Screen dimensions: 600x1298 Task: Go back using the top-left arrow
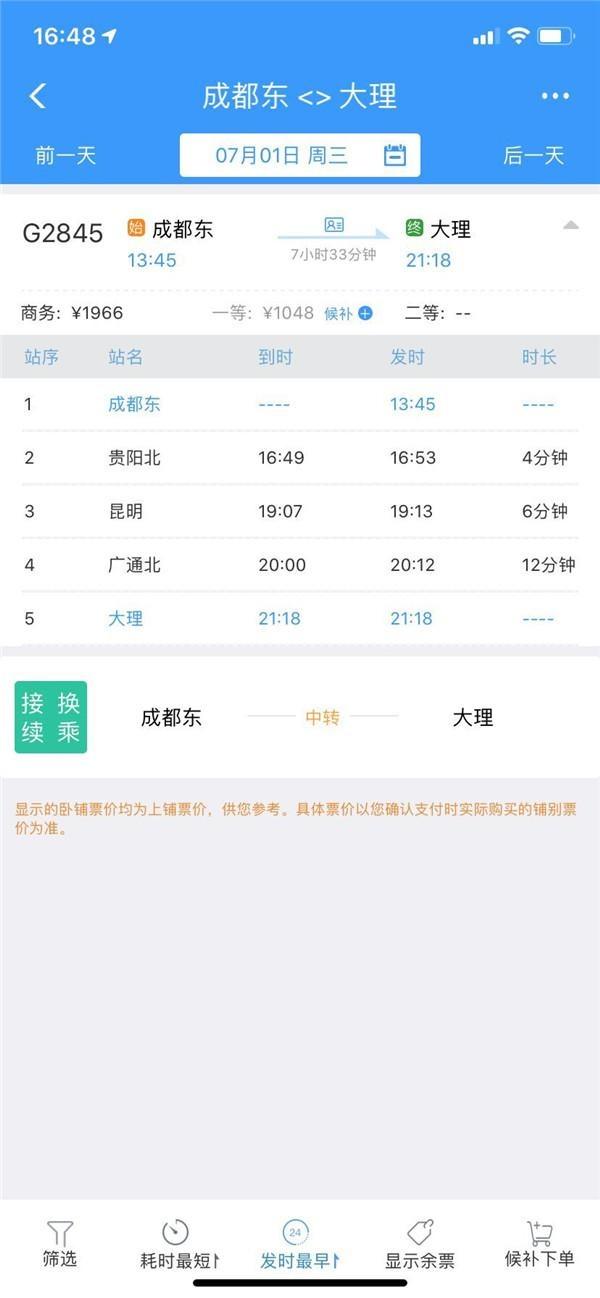[x=38, y=96]
